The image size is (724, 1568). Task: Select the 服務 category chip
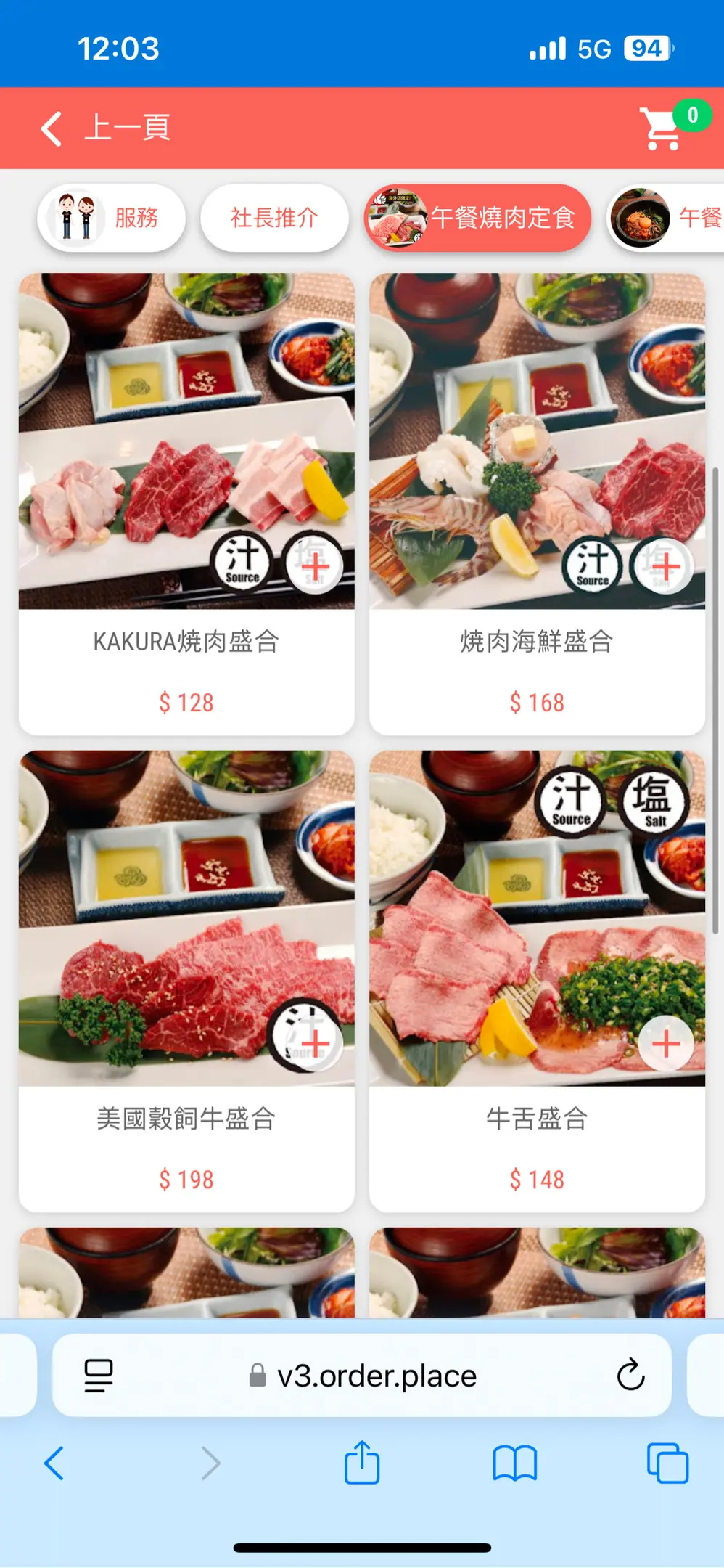pyautogui.click(x=111, y=217)
